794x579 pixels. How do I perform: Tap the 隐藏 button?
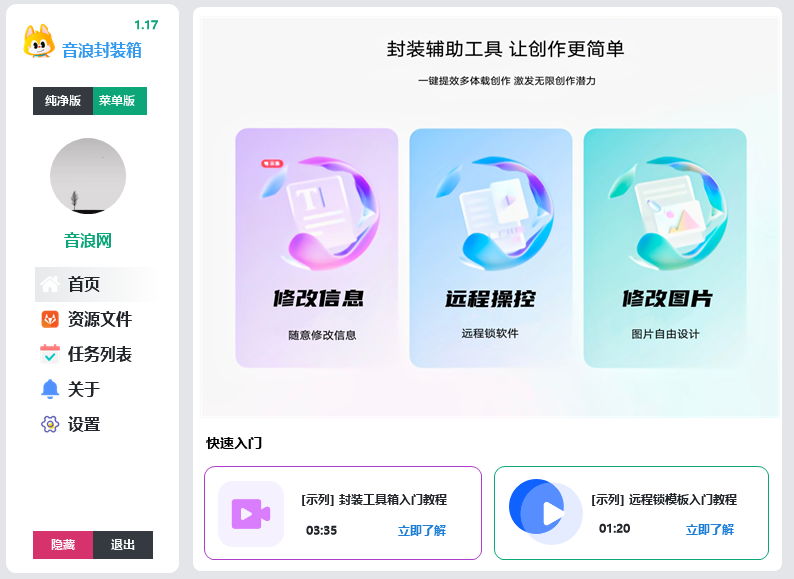pyautogui.click(x=63, y=545)
